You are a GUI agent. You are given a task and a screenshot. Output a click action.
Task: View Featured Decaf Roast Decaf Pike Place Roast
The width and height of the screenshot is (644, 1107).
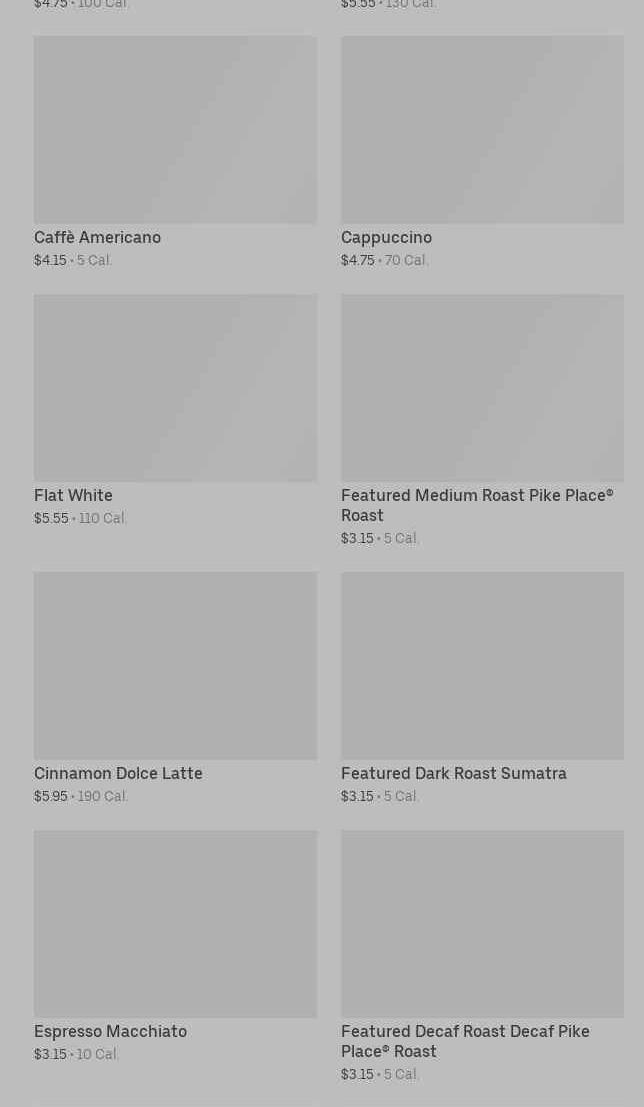point(482,956)
